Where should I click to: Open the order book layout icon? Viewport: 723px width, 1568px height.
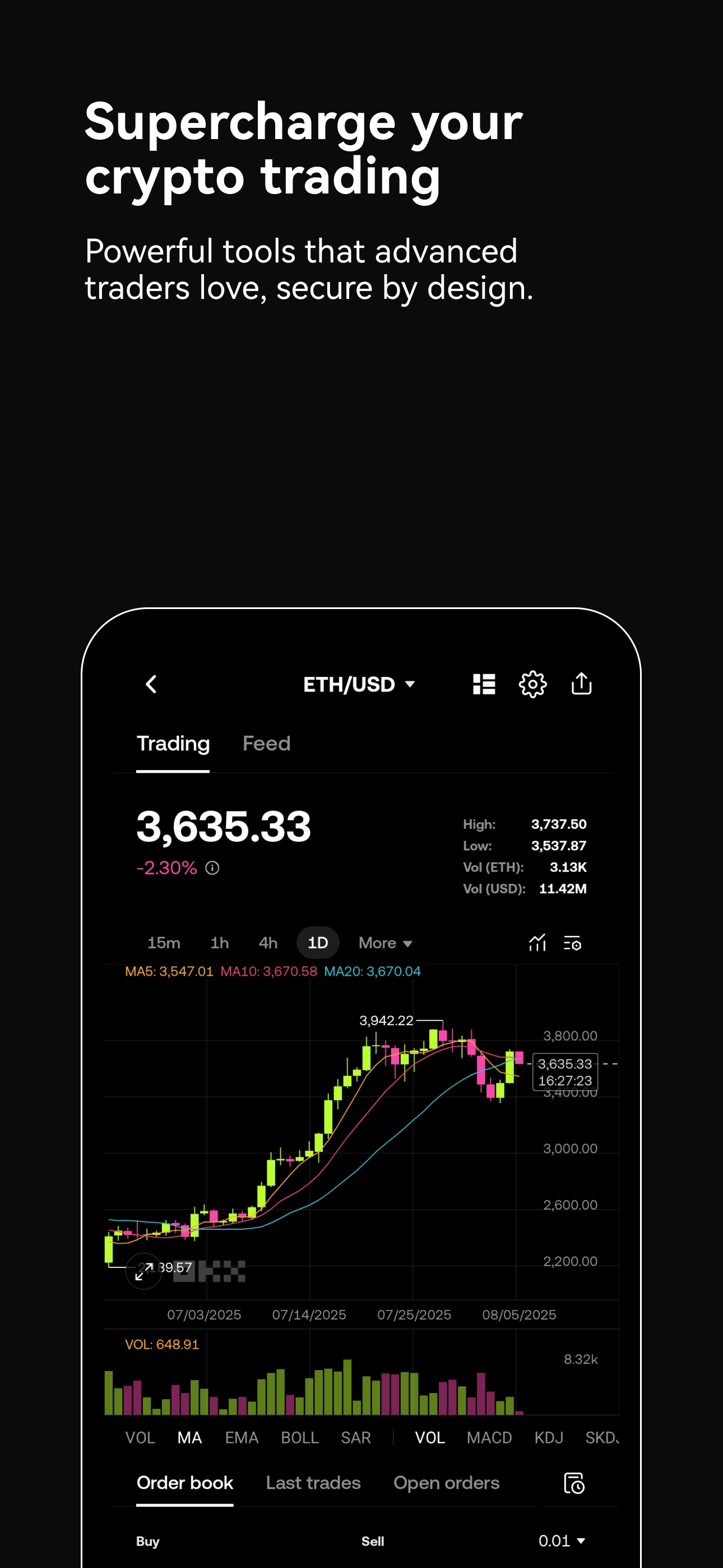pos(484,684)
